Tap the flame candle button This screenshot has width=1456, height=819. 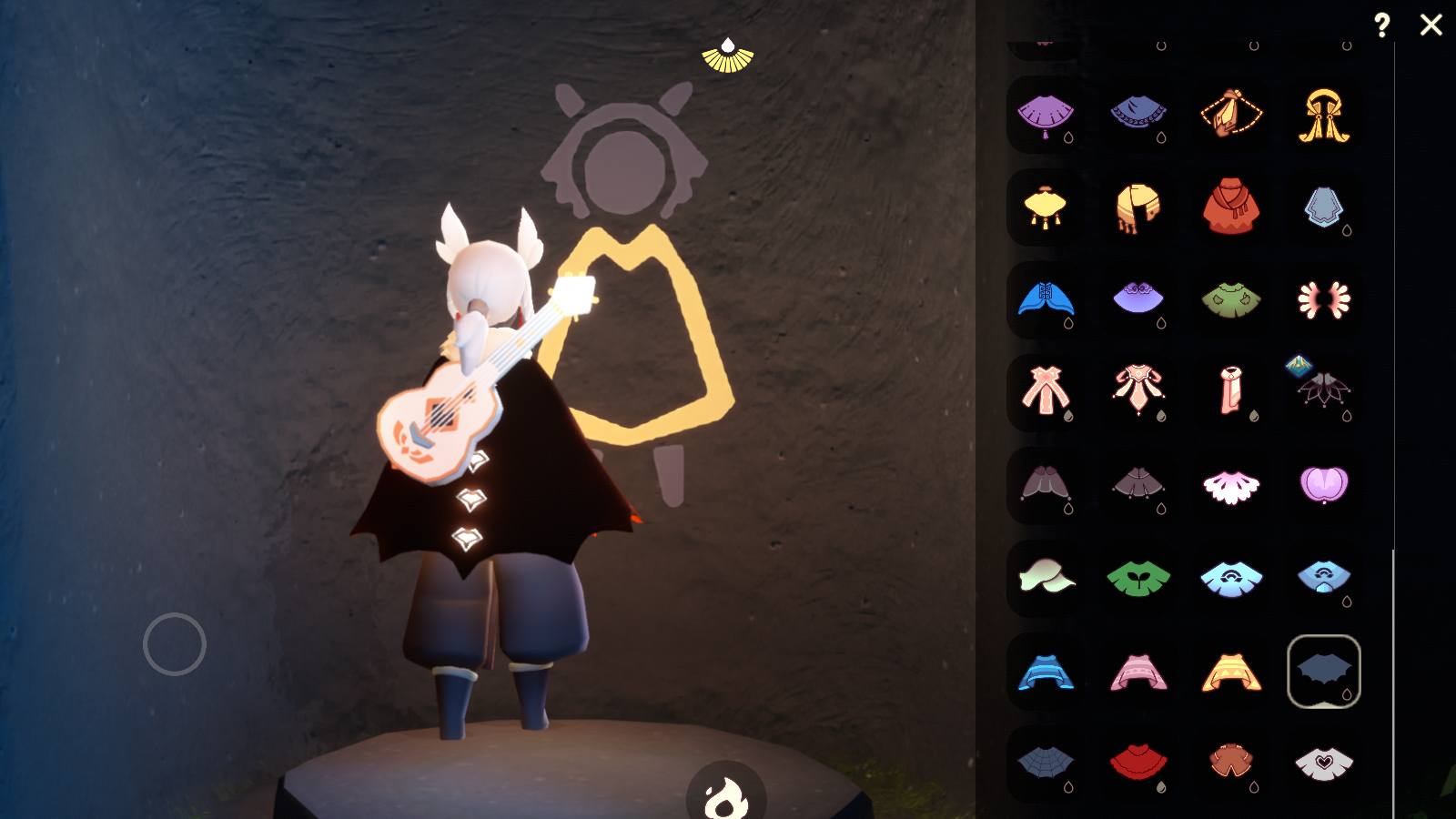tap(725, 794)
